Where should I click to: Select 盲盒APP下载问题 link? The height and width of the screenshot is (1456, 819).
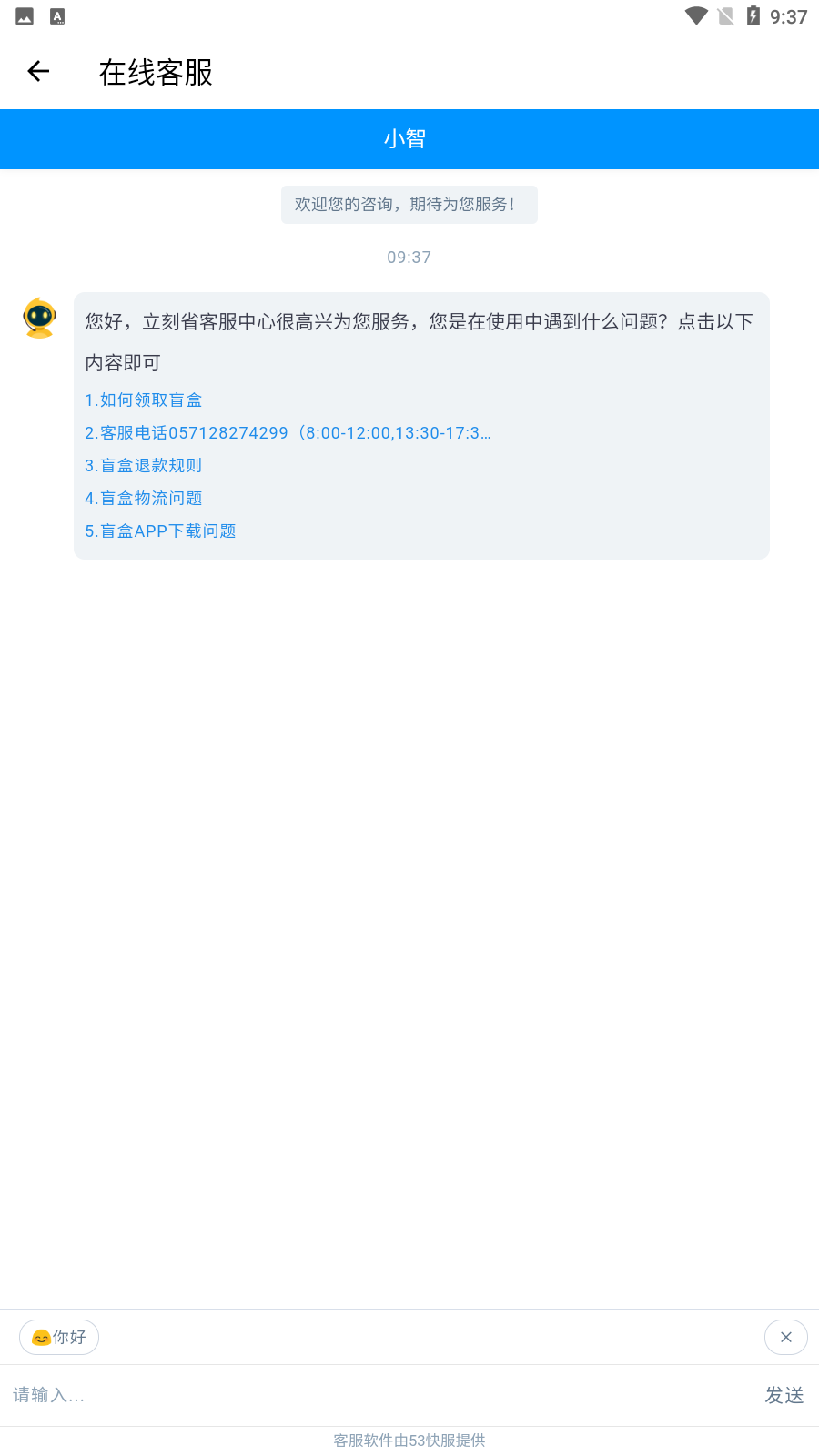tap(160, 531)
